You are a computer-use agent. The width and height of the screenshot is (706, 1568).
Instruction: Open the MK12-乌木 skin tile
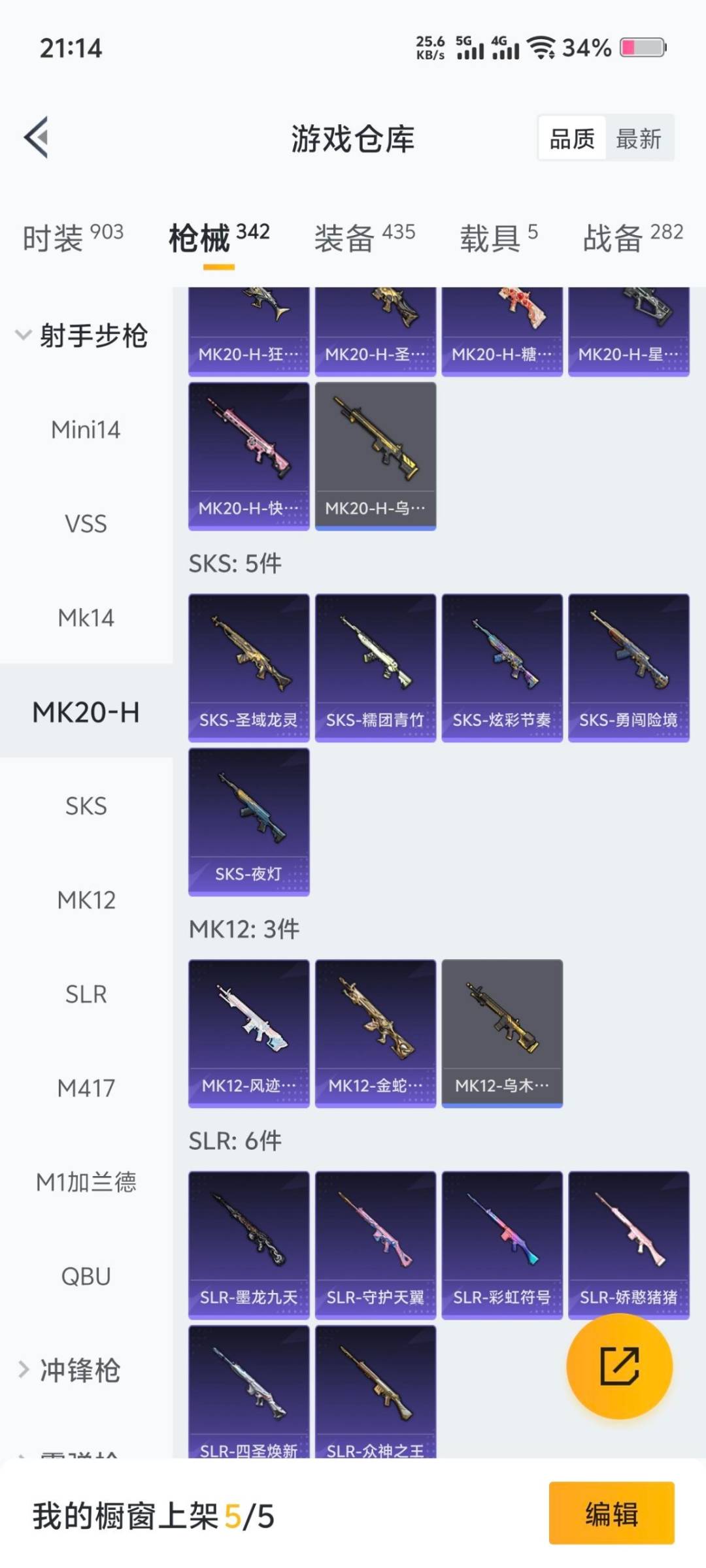pyautogui.click(x=501, y=1033)
